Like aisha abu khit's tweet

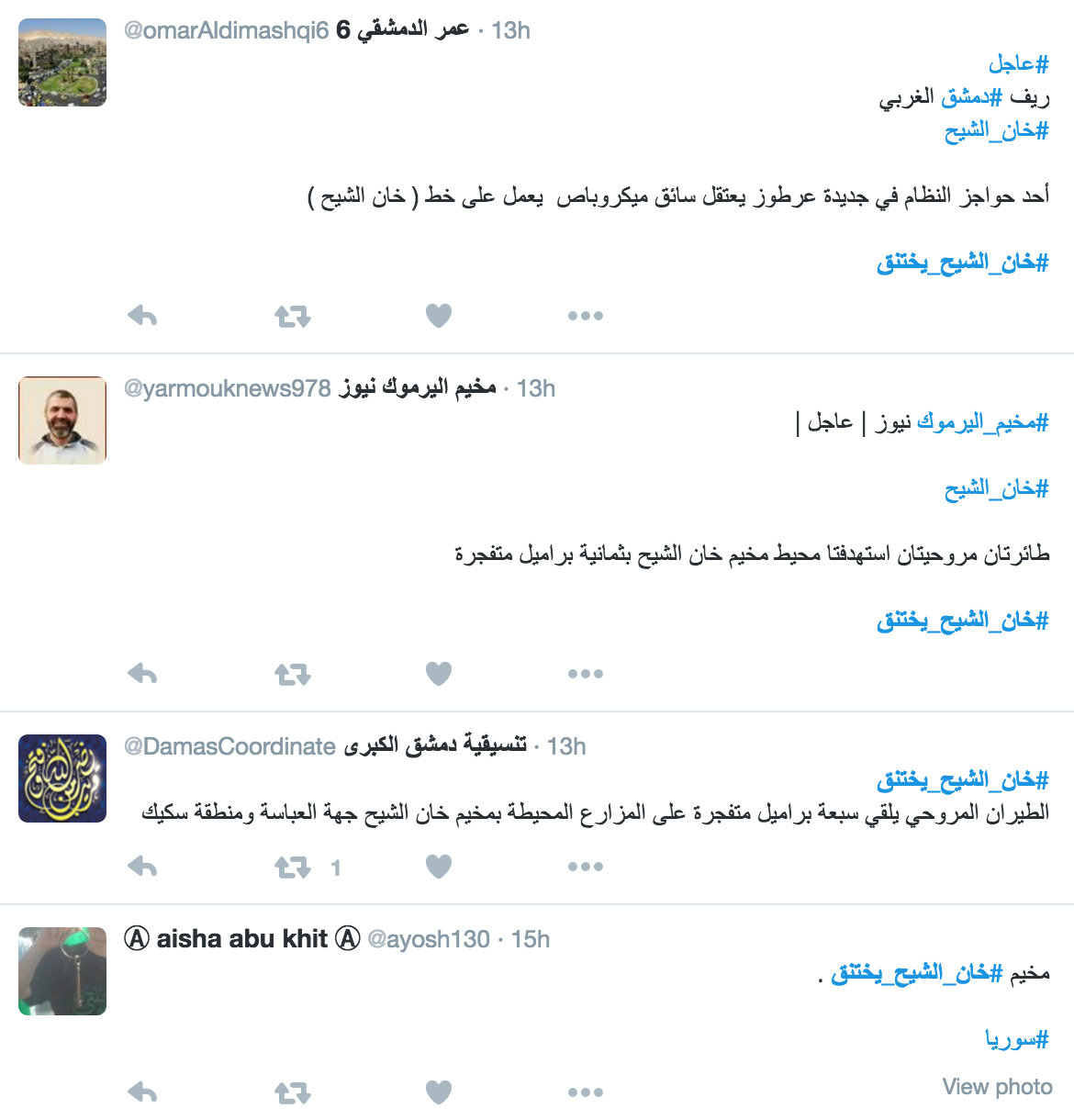439,1092
